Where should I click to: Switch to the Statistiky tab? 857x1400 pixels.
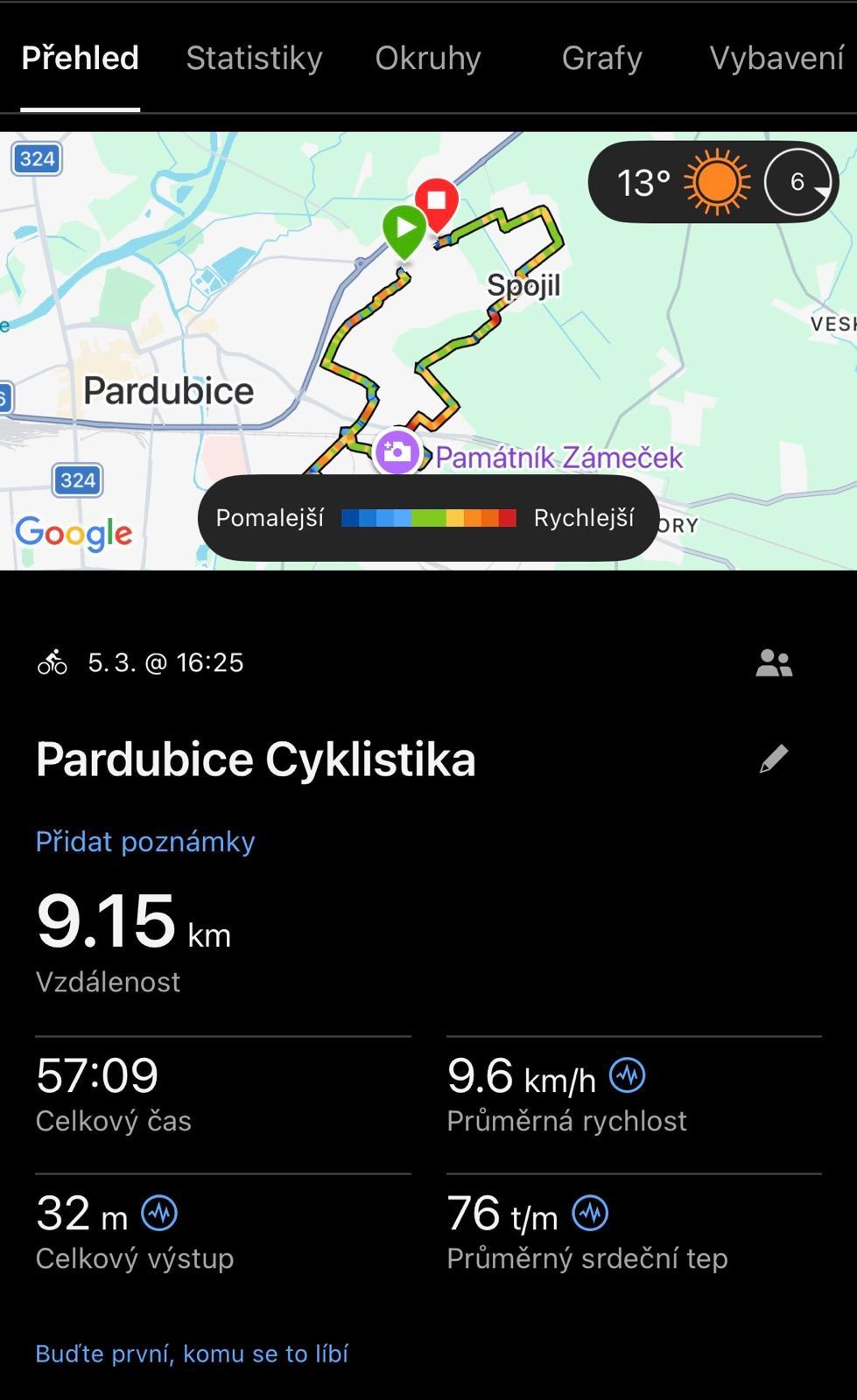254,59
